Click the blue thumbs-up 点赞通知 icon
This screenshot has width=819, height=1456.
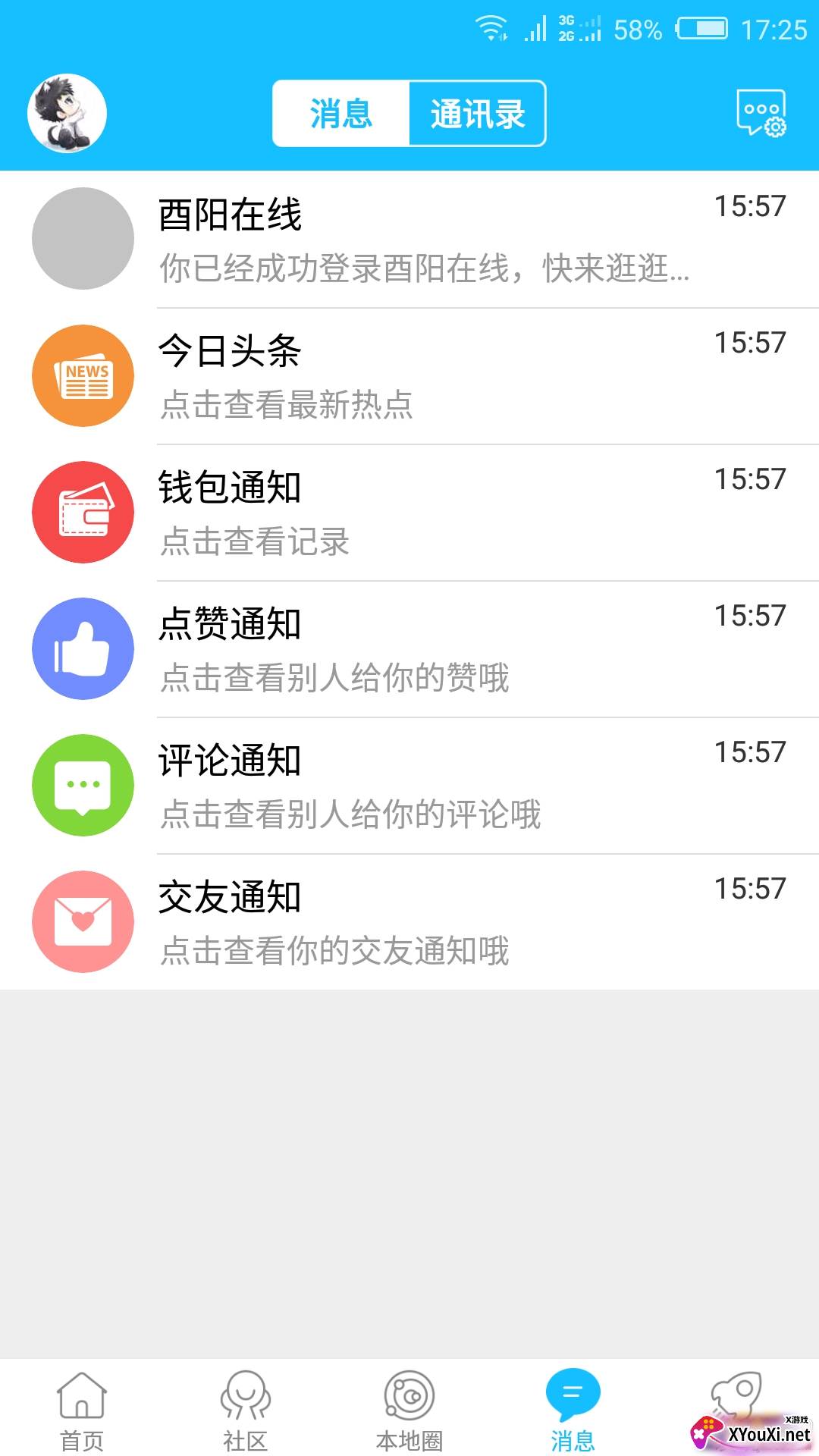[83, 648]
